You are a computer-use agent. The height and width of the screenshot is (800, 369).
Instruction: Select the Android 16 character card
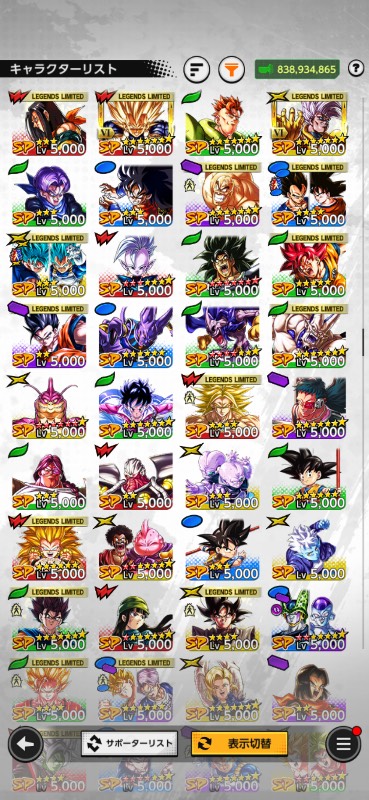click(222, 123)
